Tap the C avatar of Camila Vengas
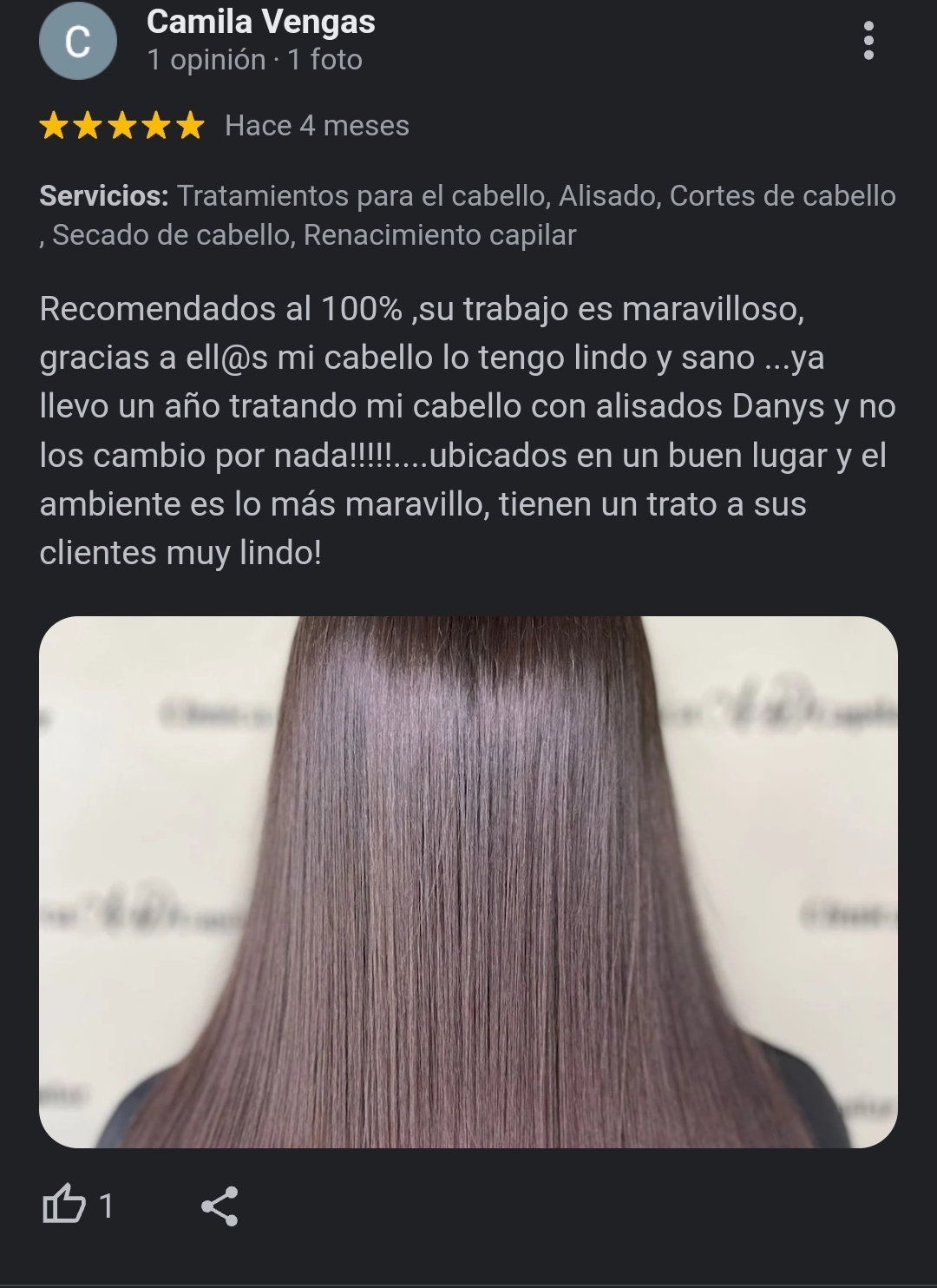 (78, 42)
